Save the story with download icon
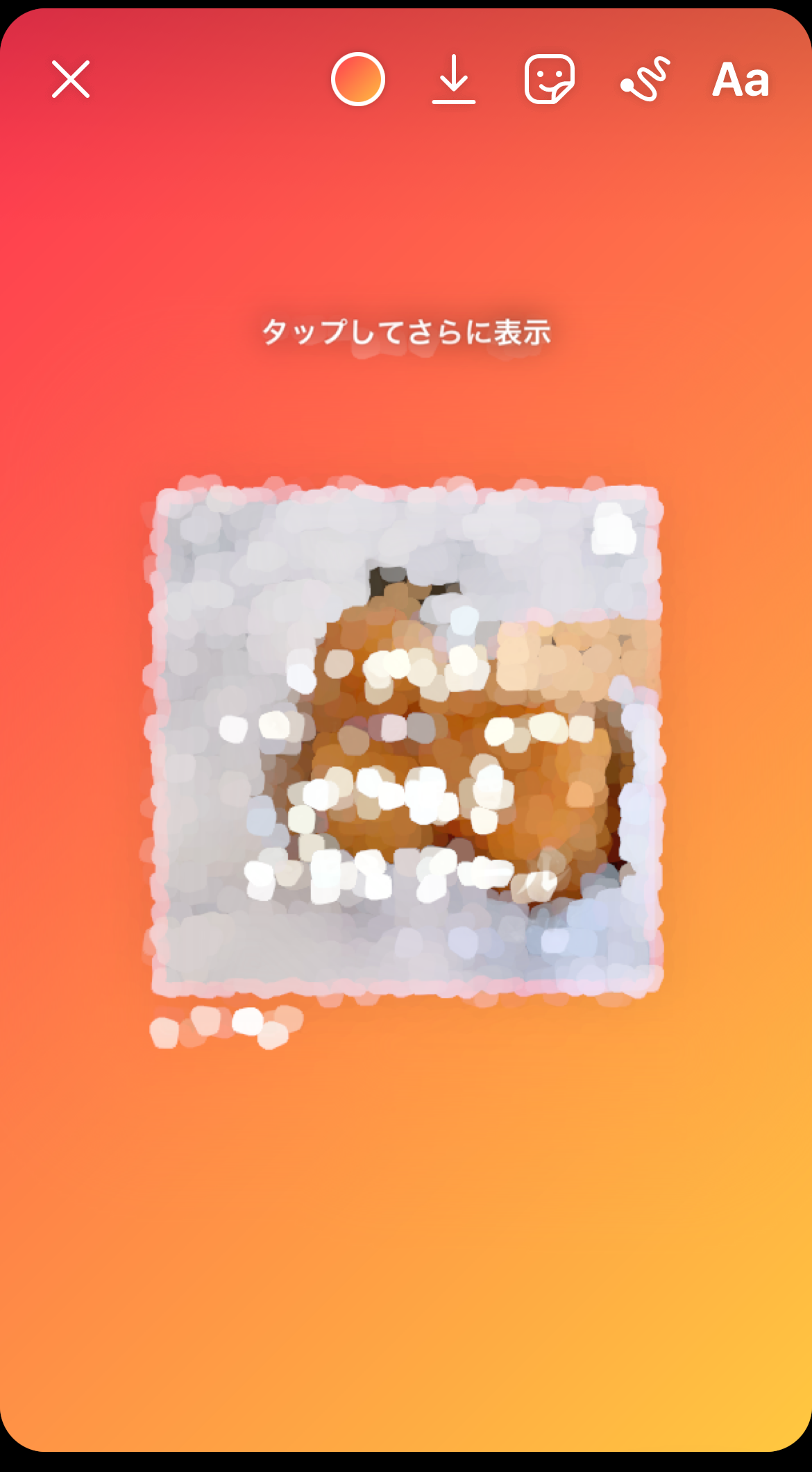The image size is (812, 1472). coord(454,79)
